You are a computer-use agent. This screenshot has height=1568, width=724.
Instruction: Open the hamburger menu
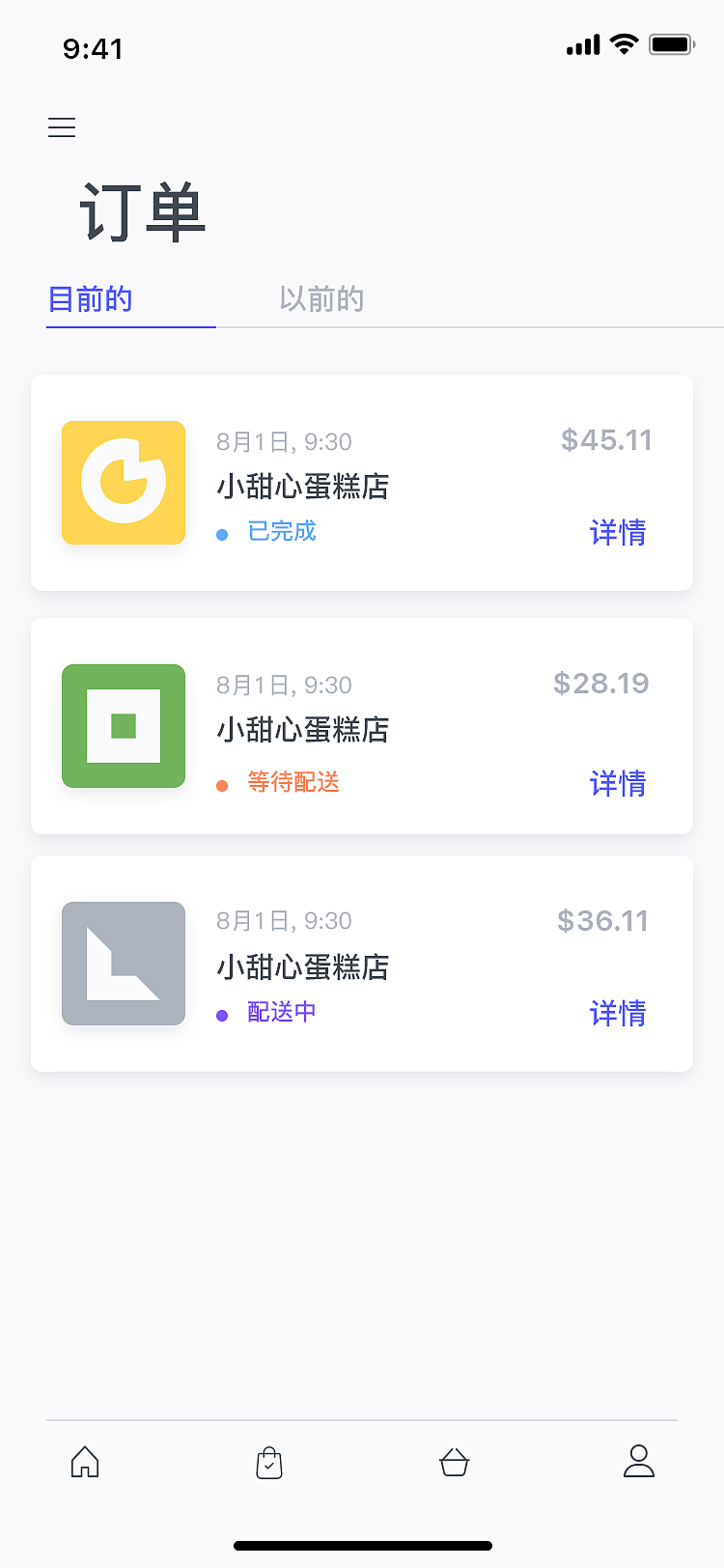click(x=62, y=126)
